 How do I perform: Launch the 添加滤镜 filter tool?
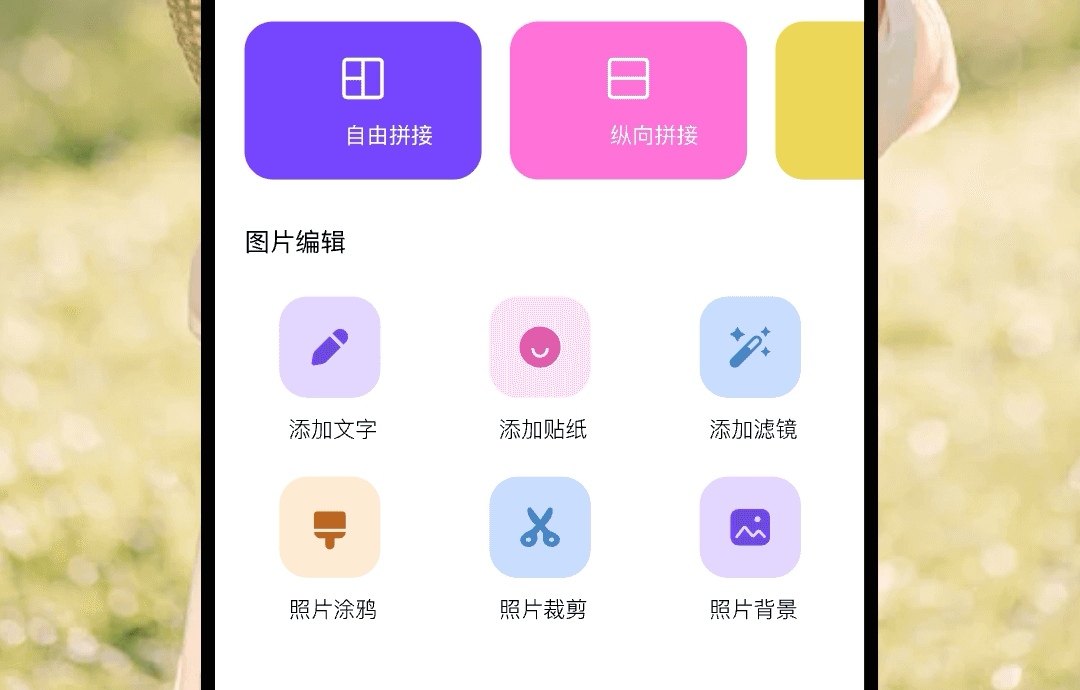point(750,347)
